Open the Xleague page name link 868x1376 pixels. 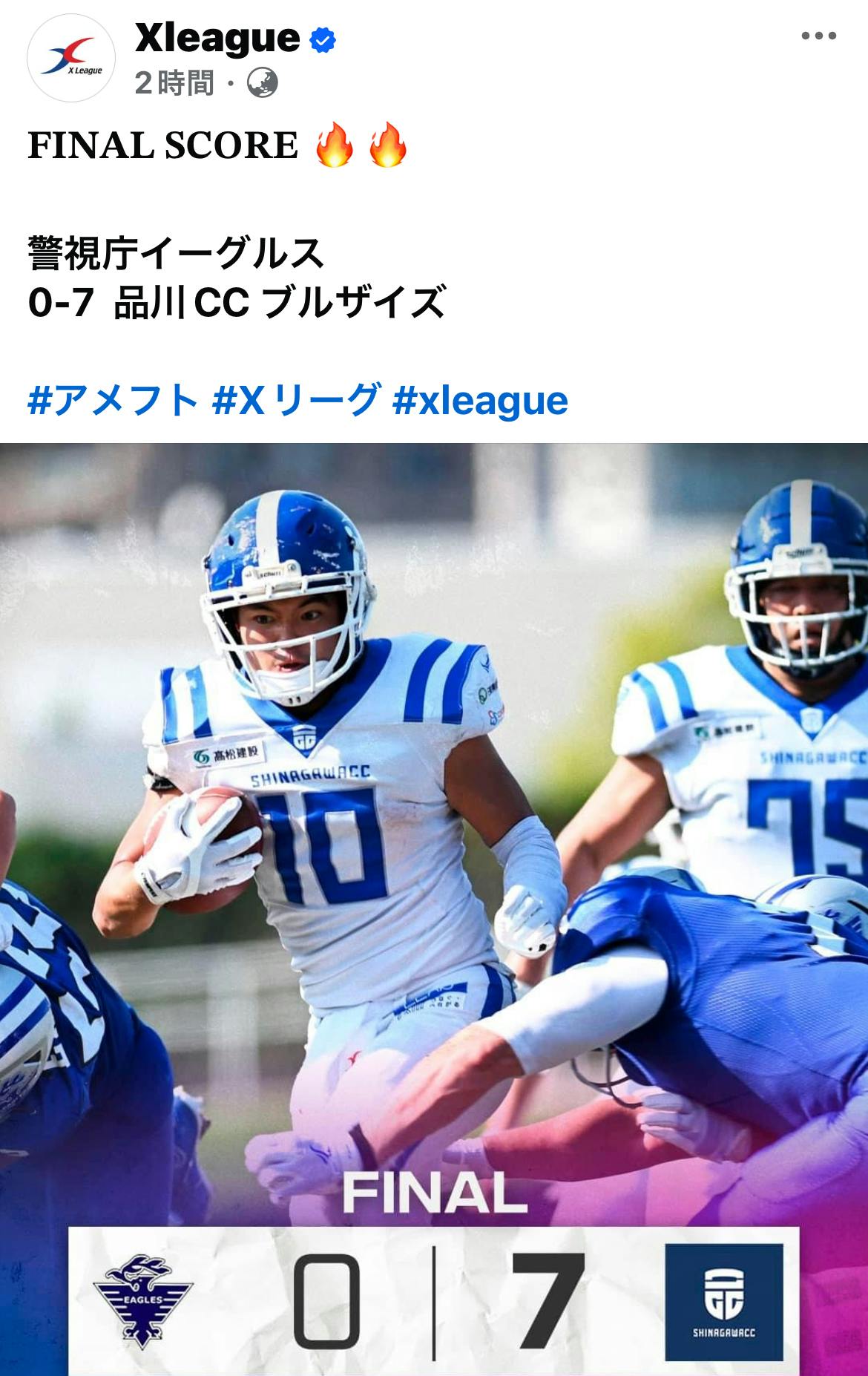(217, 39)
